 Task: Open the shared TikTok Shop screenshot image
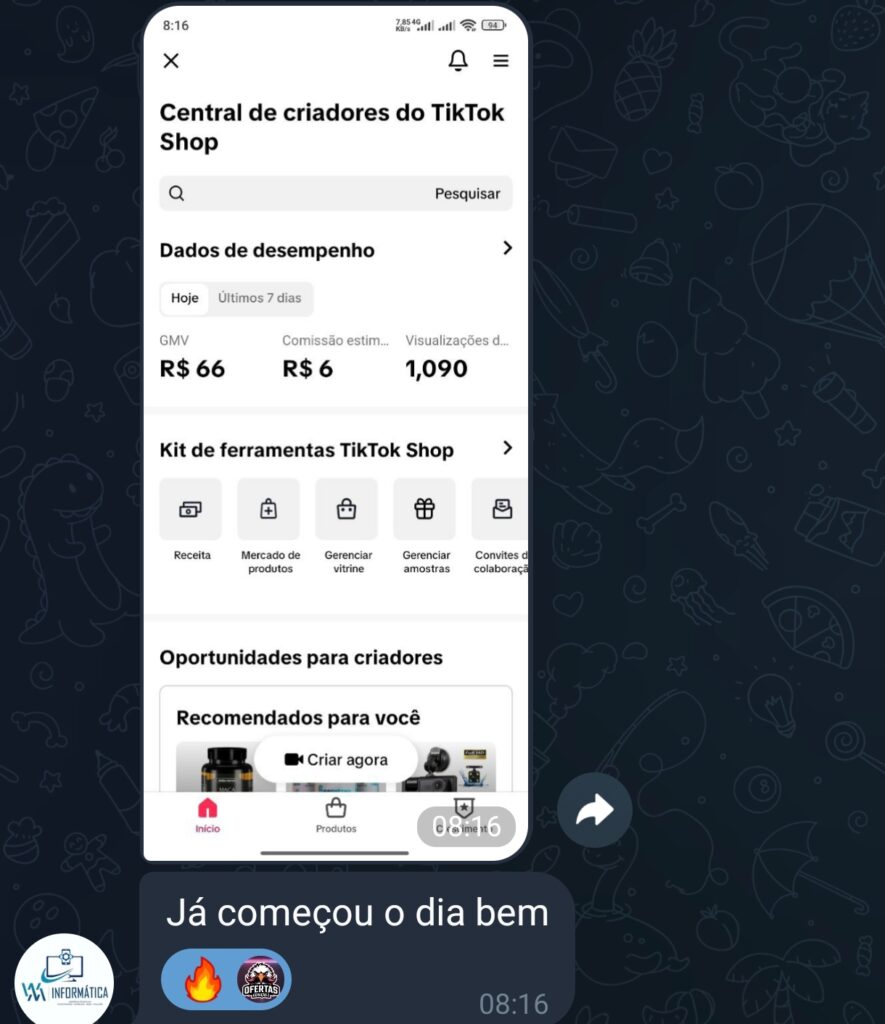(336, 432)
